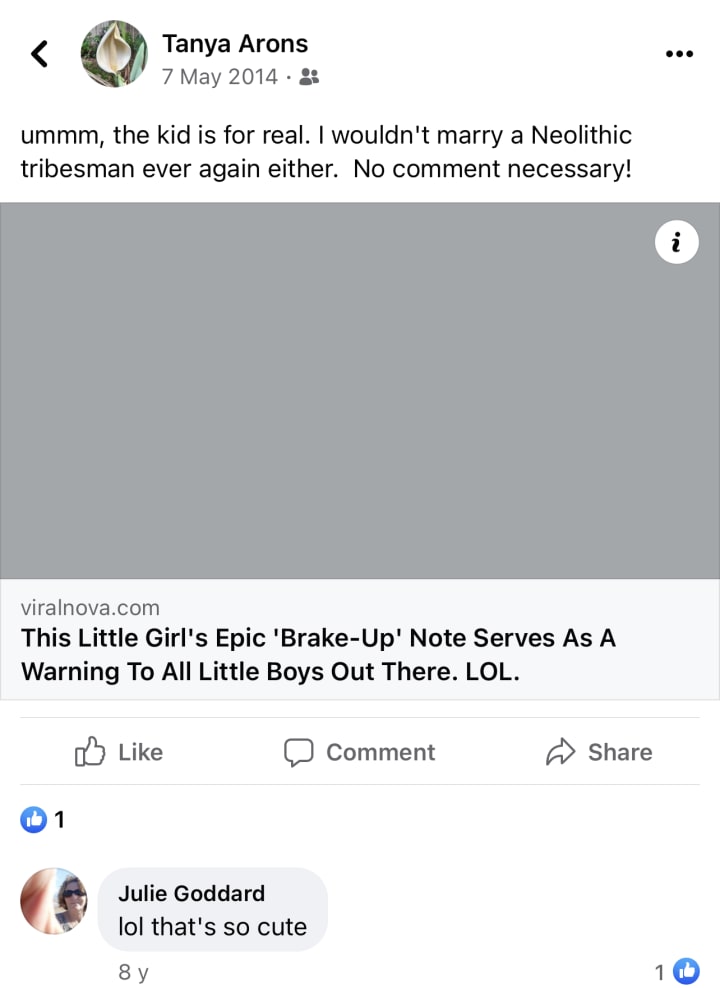This screenshot has width=720, height=988.
Task: Open Tanya Arons' profile picture
Action: [114, 54]
